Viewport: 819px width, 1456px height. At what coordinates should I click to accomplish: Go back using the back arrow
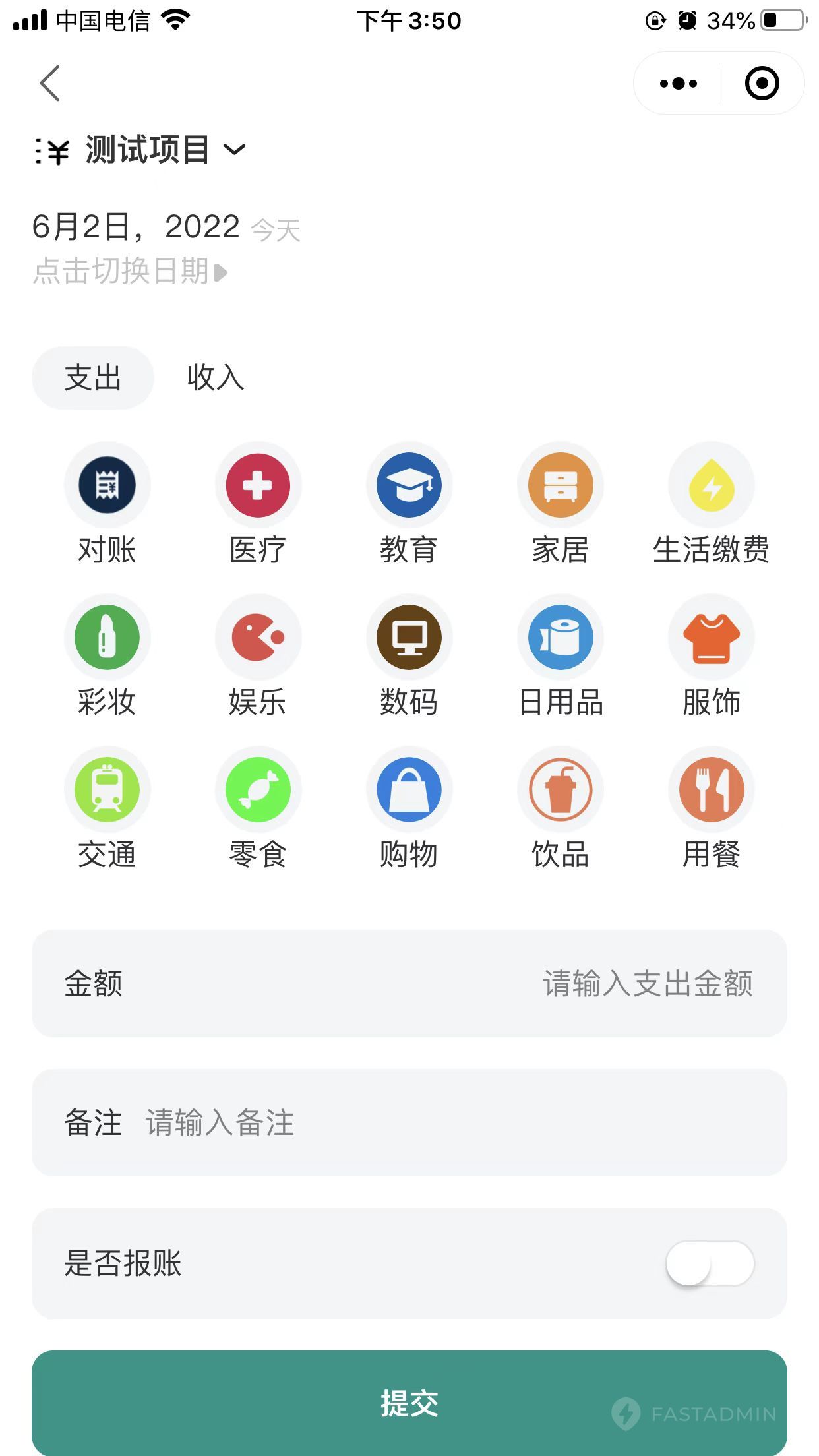coord(50,83)
